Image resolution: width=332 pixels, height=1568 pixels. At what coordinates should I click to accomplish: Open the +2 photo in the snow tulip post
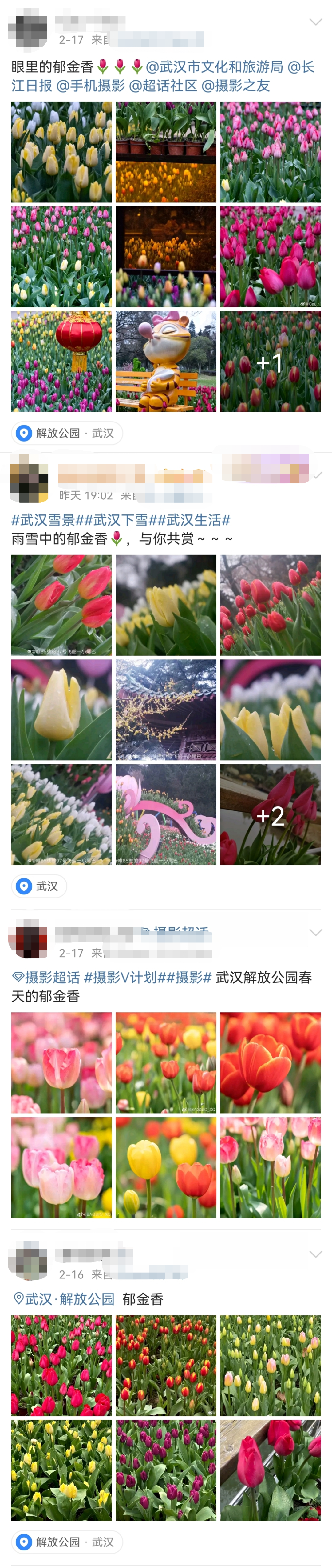[x=270, y=814]
